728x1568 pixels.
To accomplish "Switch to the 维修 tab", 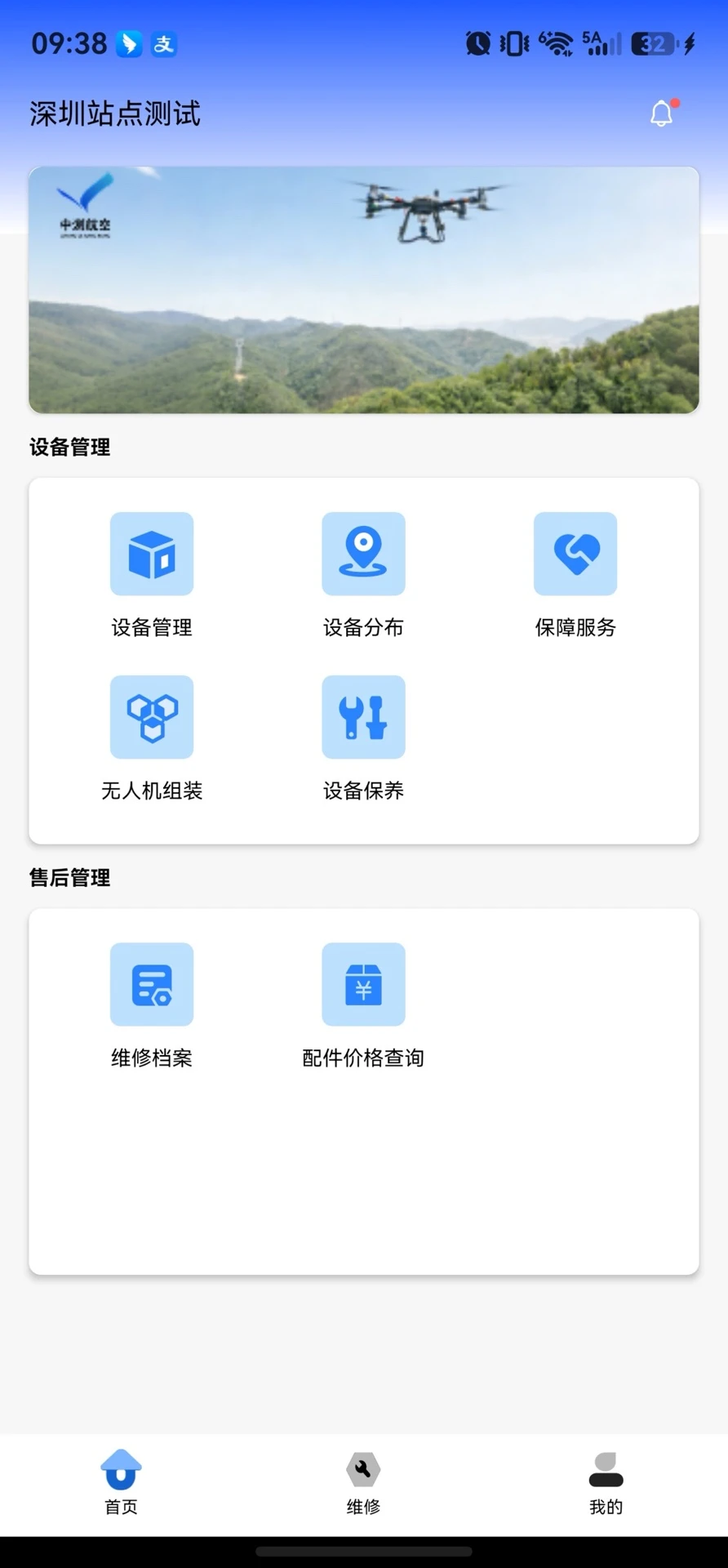I will [x=363, y=1483].
